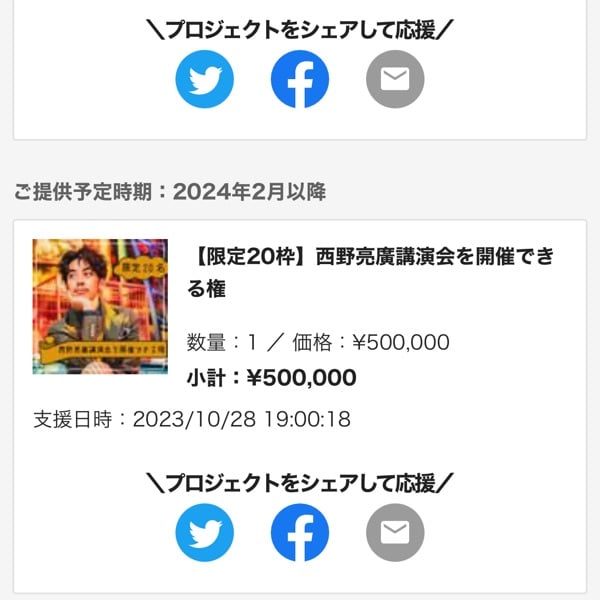Viewport: 600px width, 600px height.
Task: Open the 西野亮廣講演会 reward thumbnail image
Action: click(100, 306)
